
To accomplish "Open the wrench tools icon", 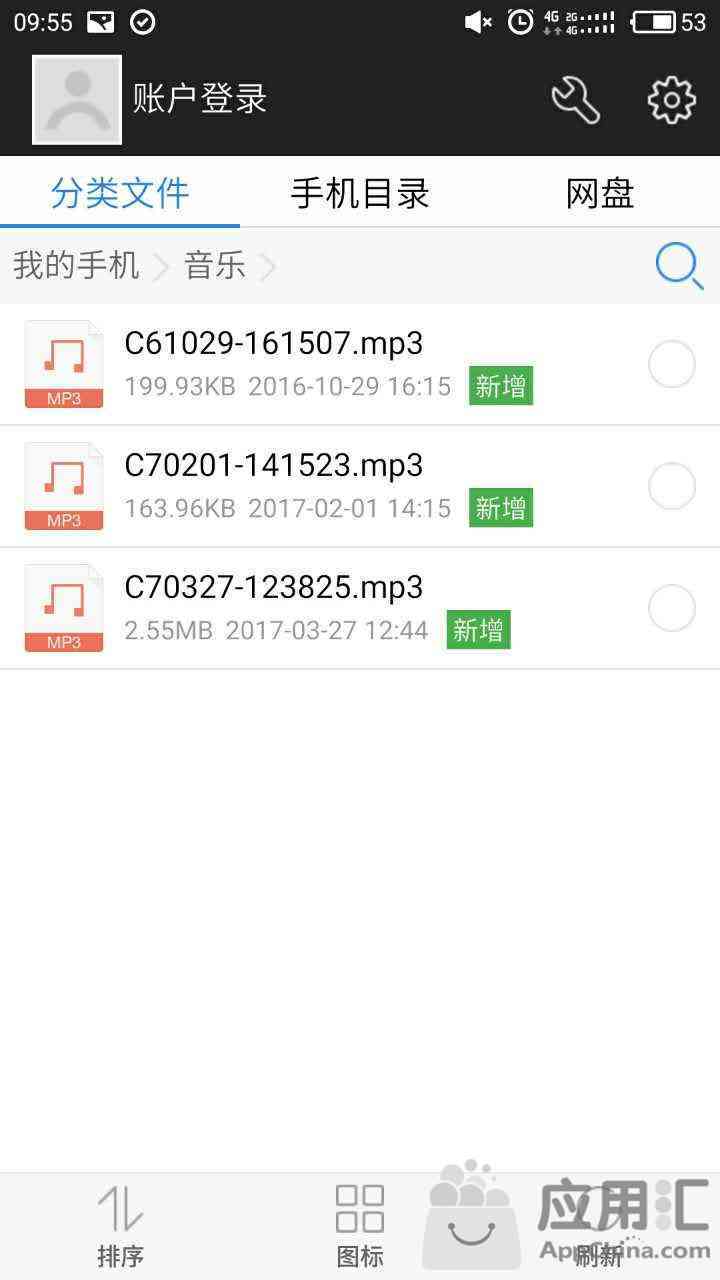I will click(x=576, y=99).
